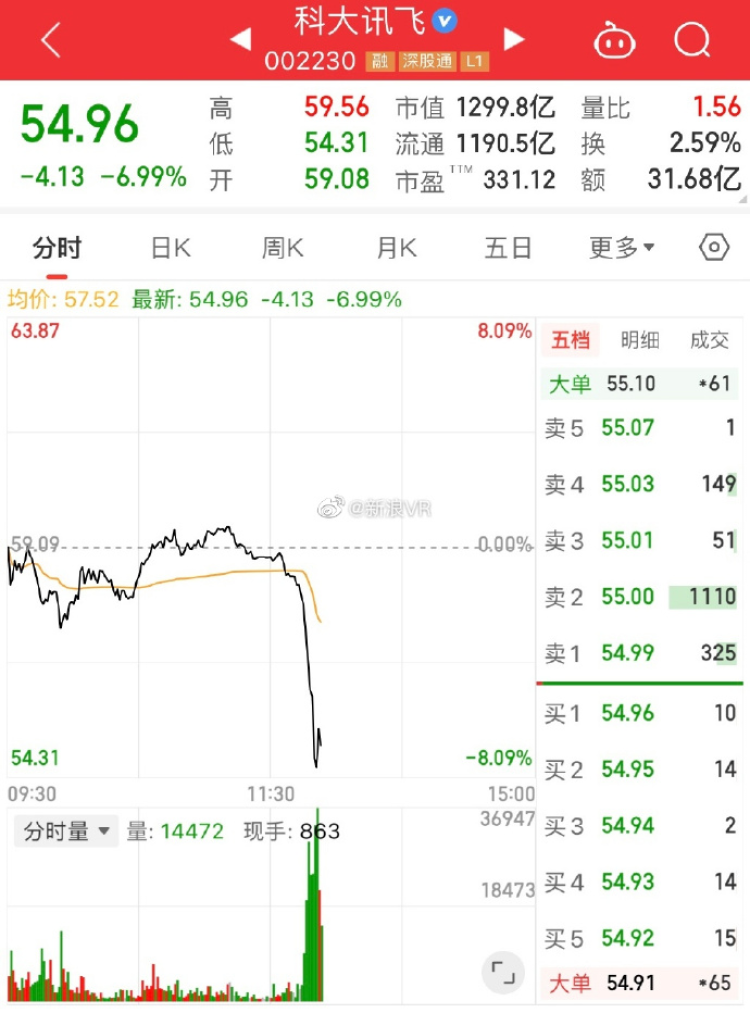Image resolution: width=750 pixels, height=1013 pixels.
Task: Expand the chart to full screen
Action: pos(503,973)
